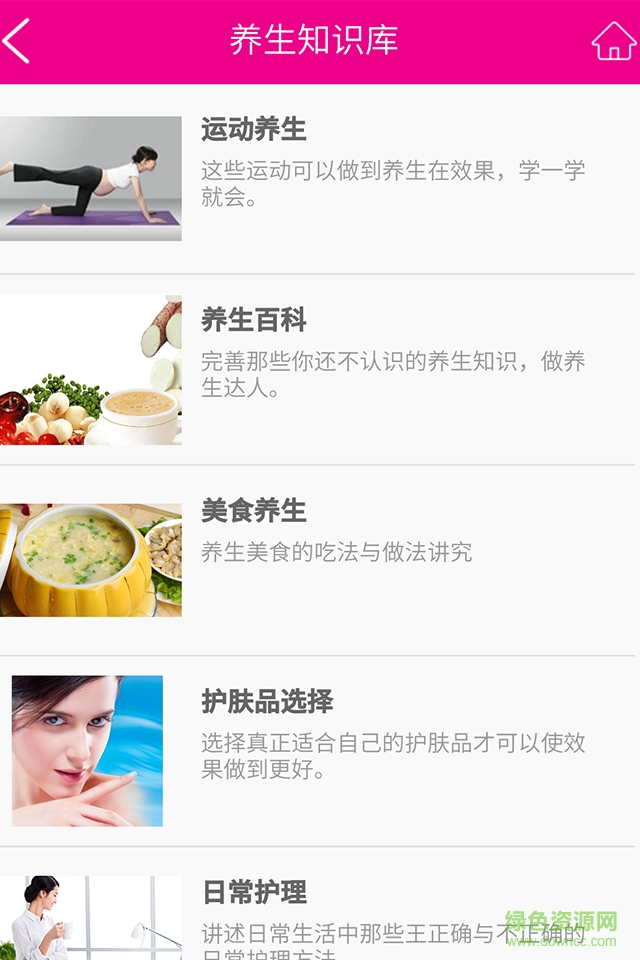View the 美食养生 section

pos(320,560)
